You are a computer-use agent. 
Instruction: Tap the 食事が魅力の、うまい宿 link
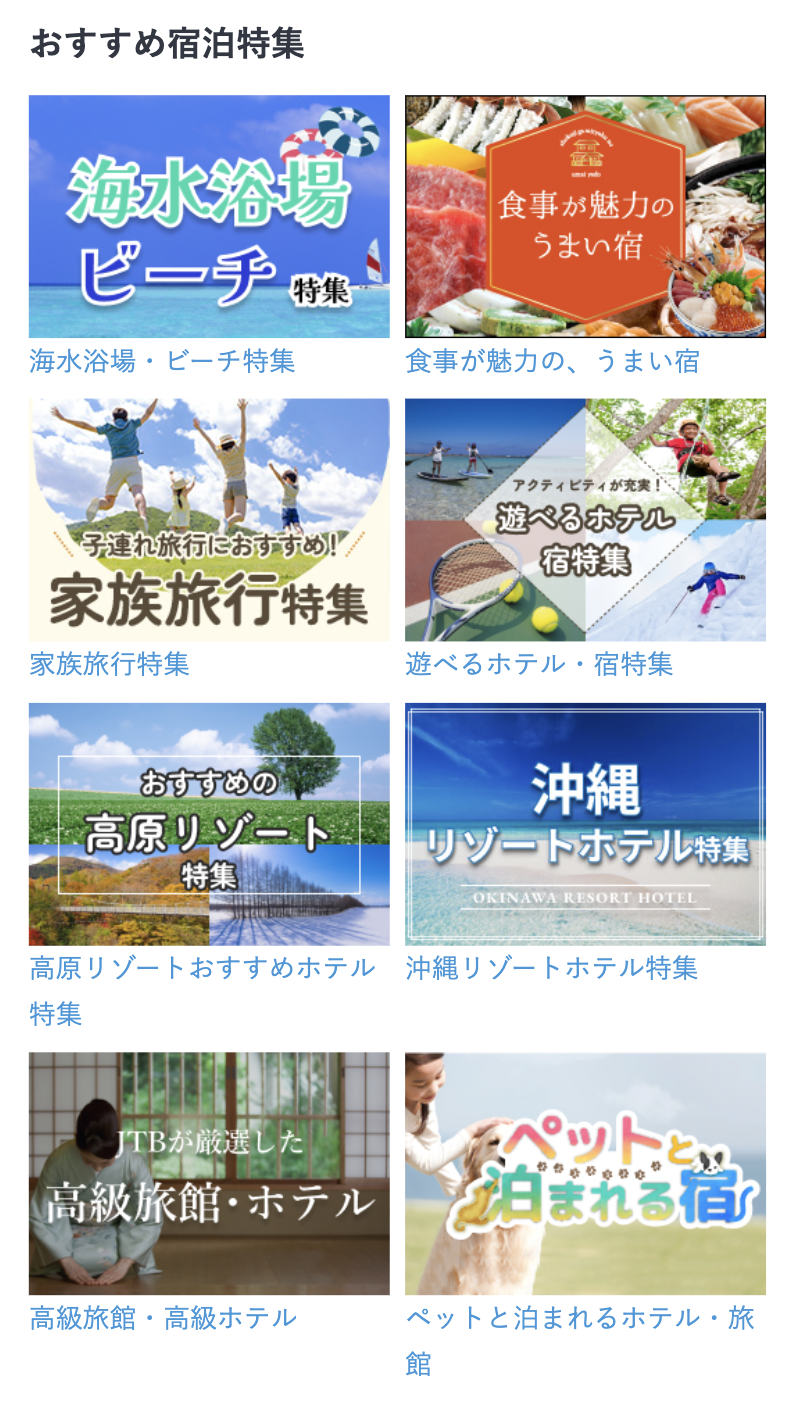click(x=552, y=361)
